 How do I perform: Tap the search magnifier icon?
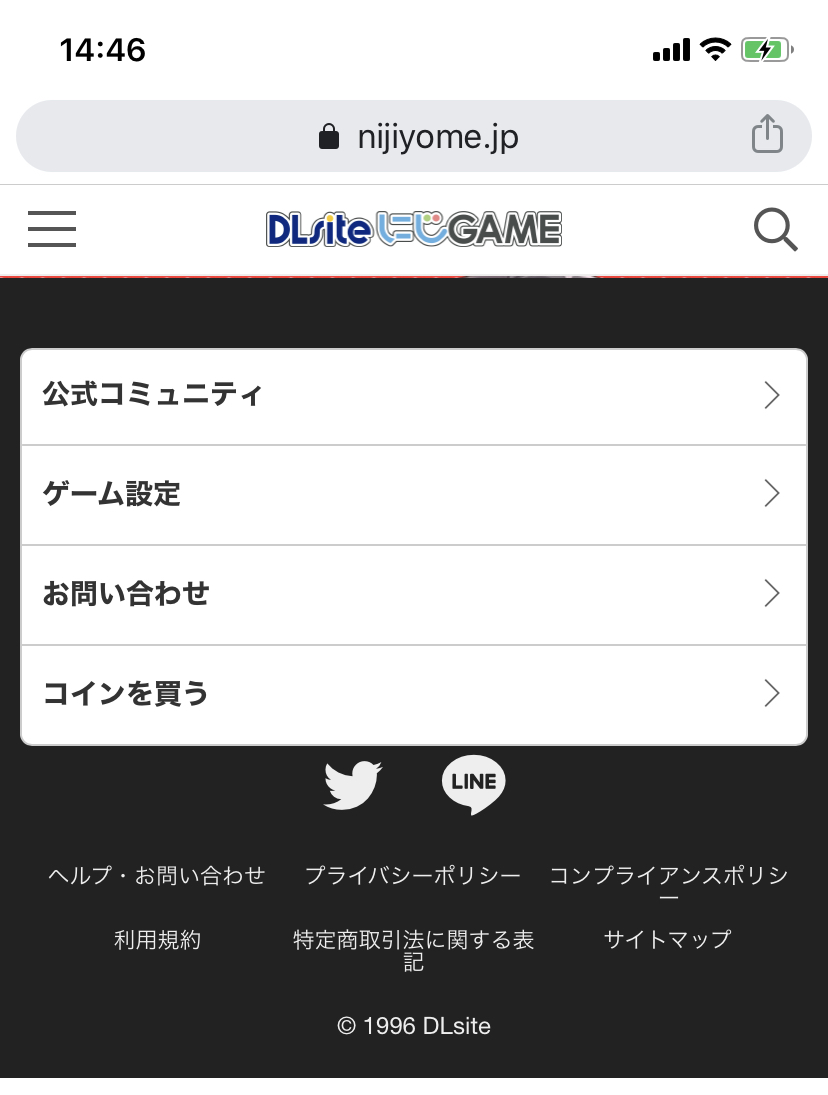point(775,230)
